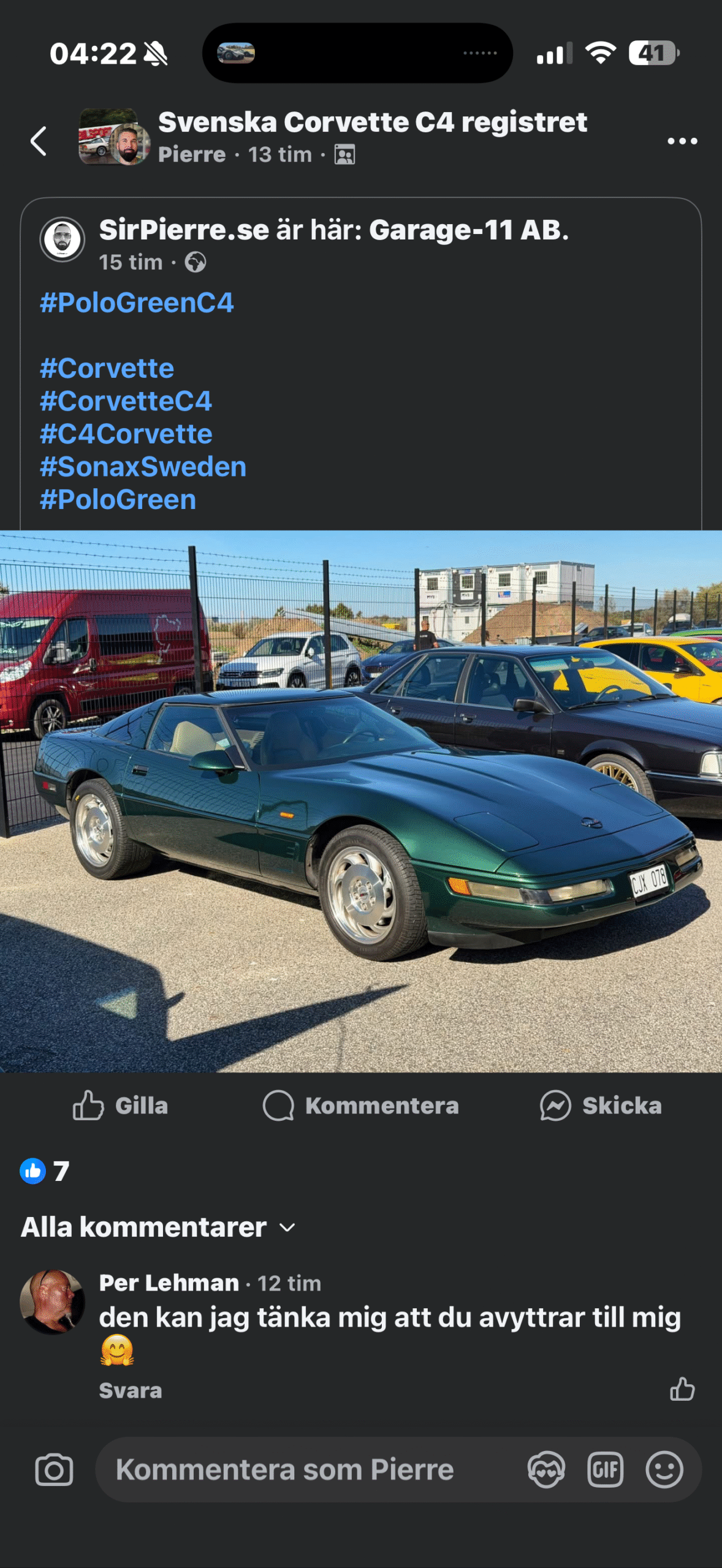Open the Svenska Corvette C4 registret group
This screenshot has width=722, height=1568.
pos(372,123)
